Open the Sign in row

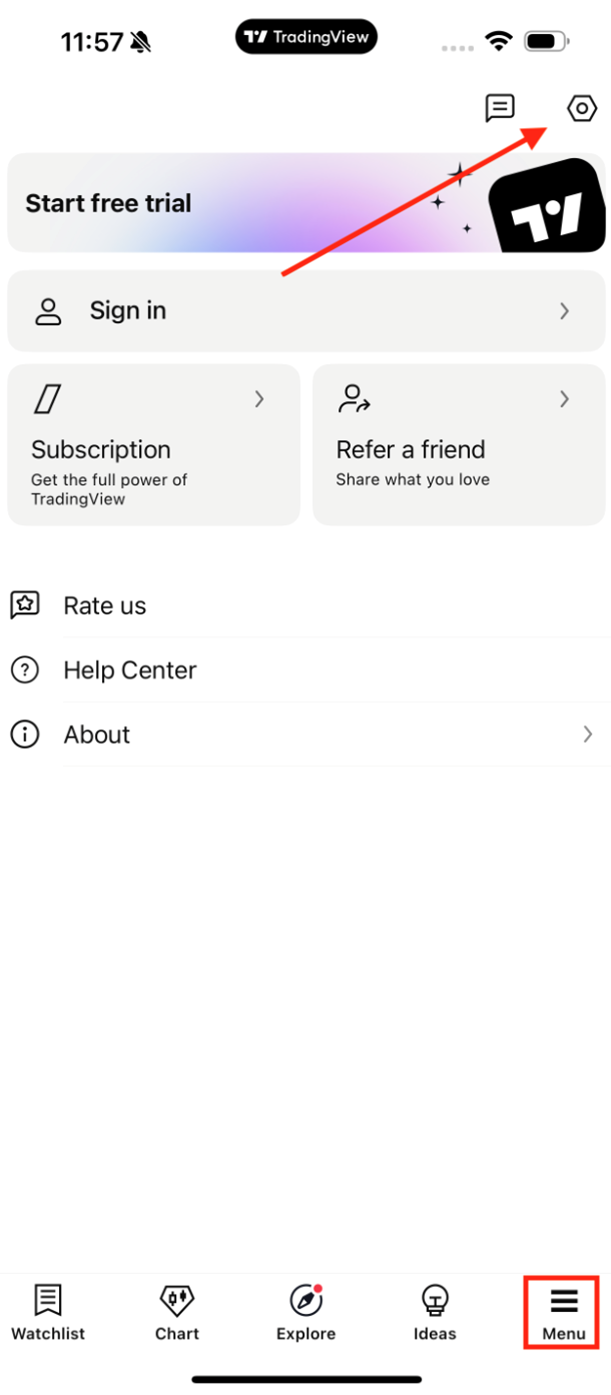pos(305,311)
